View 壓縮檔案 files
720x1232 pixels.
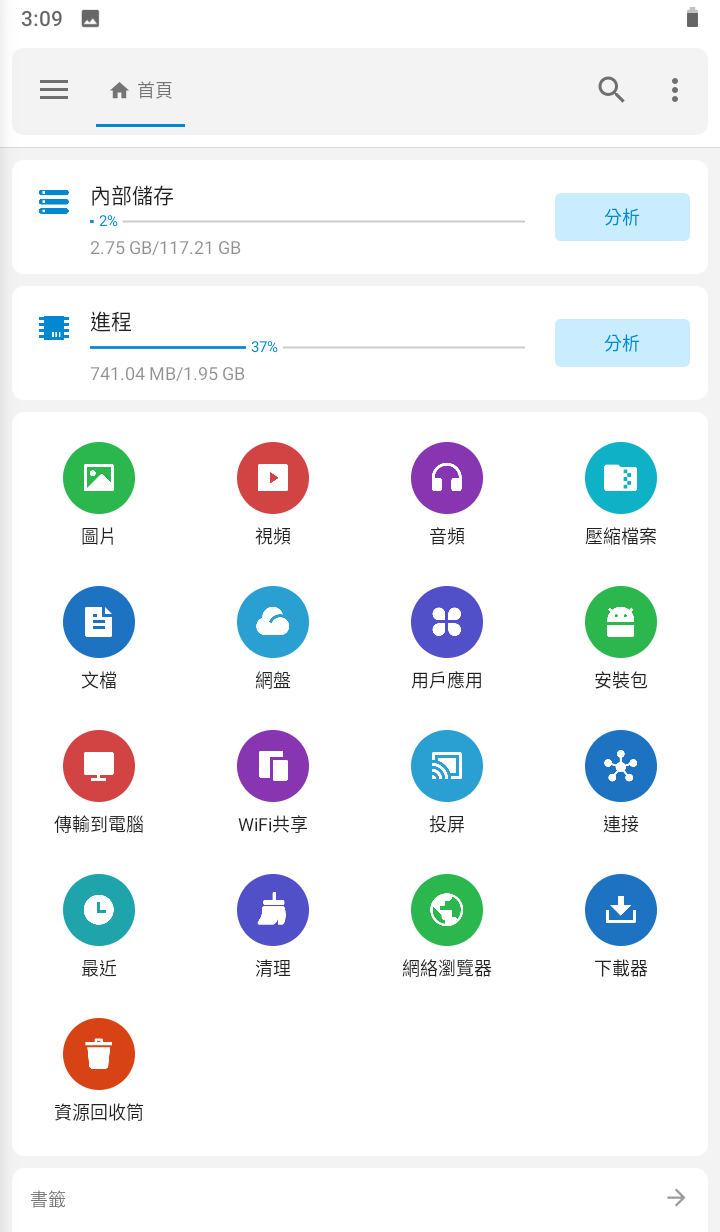point(621,478)
